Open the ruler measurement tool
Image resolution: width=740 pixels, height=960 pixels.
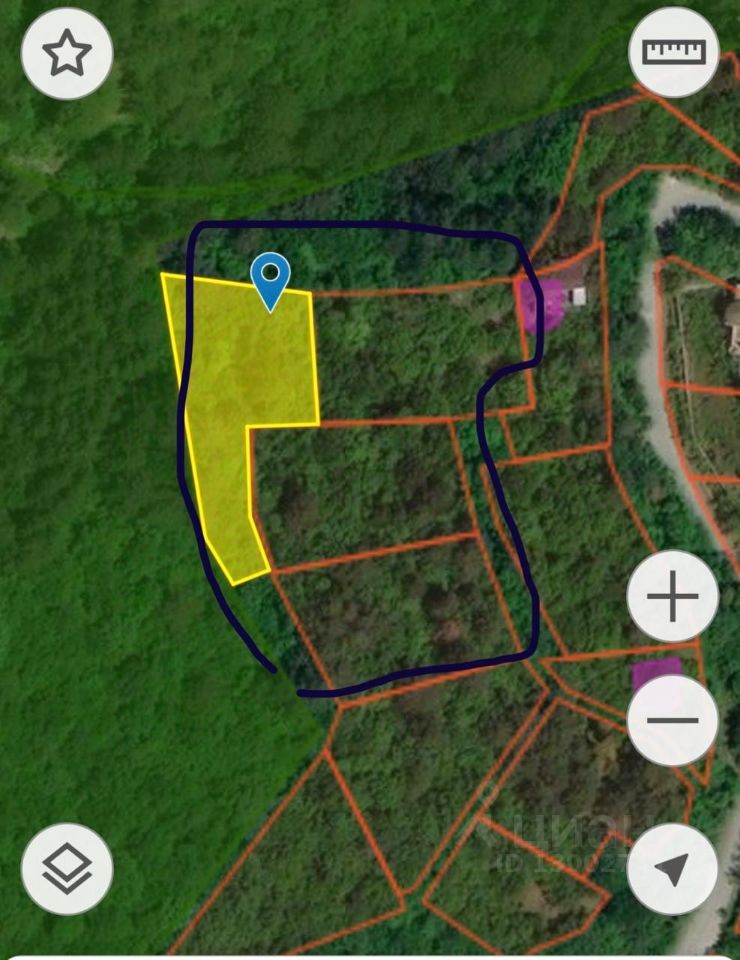(x=674, y=52)
